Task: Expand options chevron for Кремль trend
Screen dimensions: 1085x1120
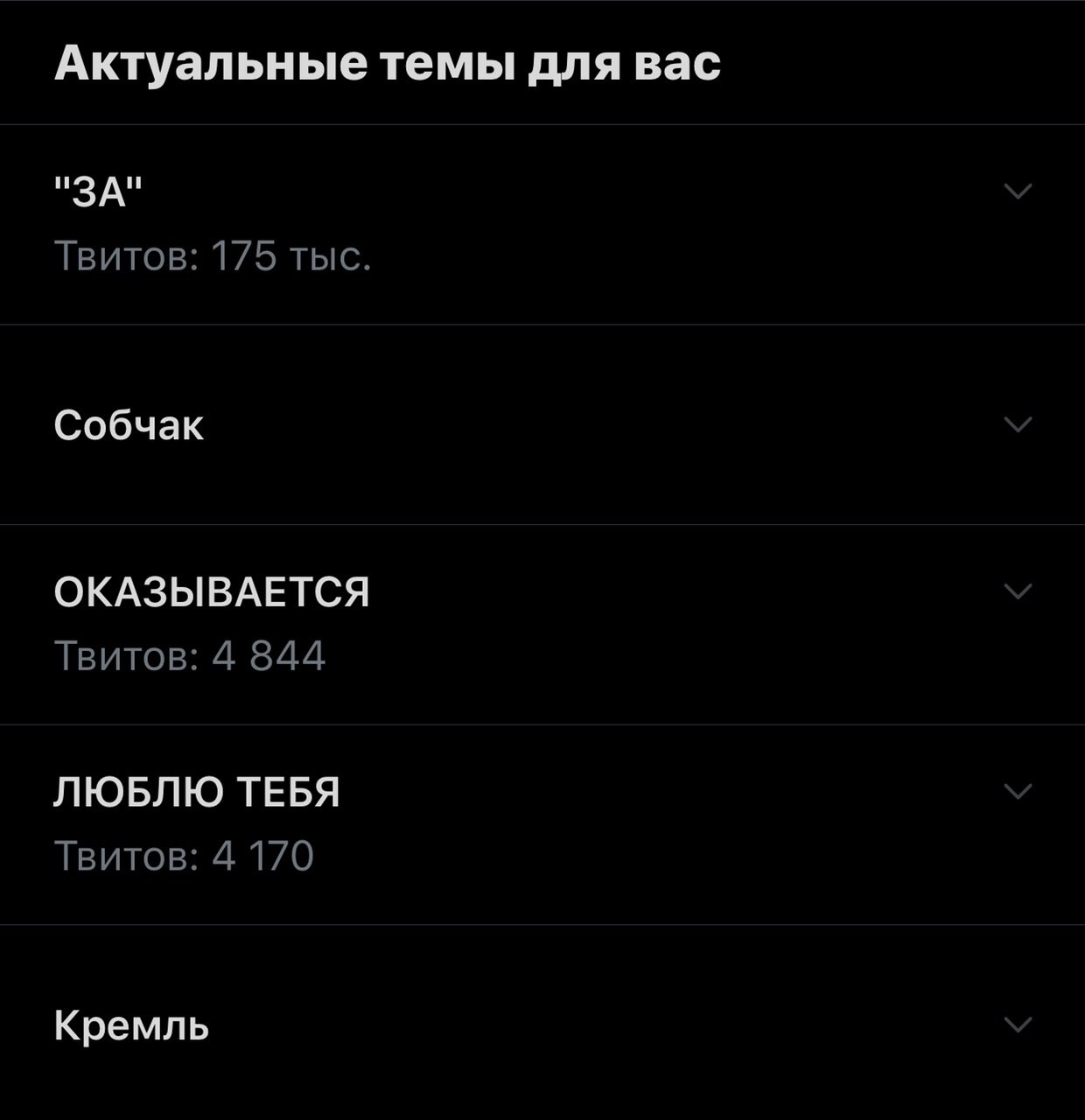Action: (1018, 1025)
